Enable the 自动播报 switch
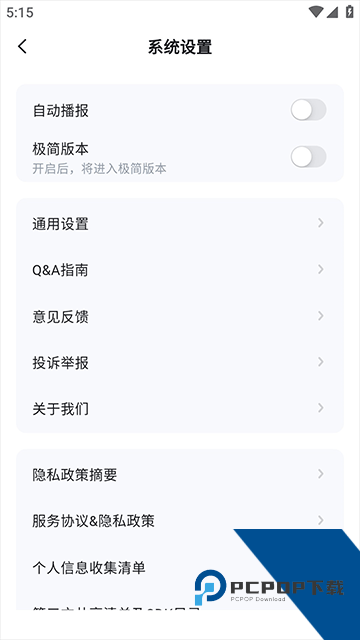Screen dimensions: 360x640 click(308, 110)
